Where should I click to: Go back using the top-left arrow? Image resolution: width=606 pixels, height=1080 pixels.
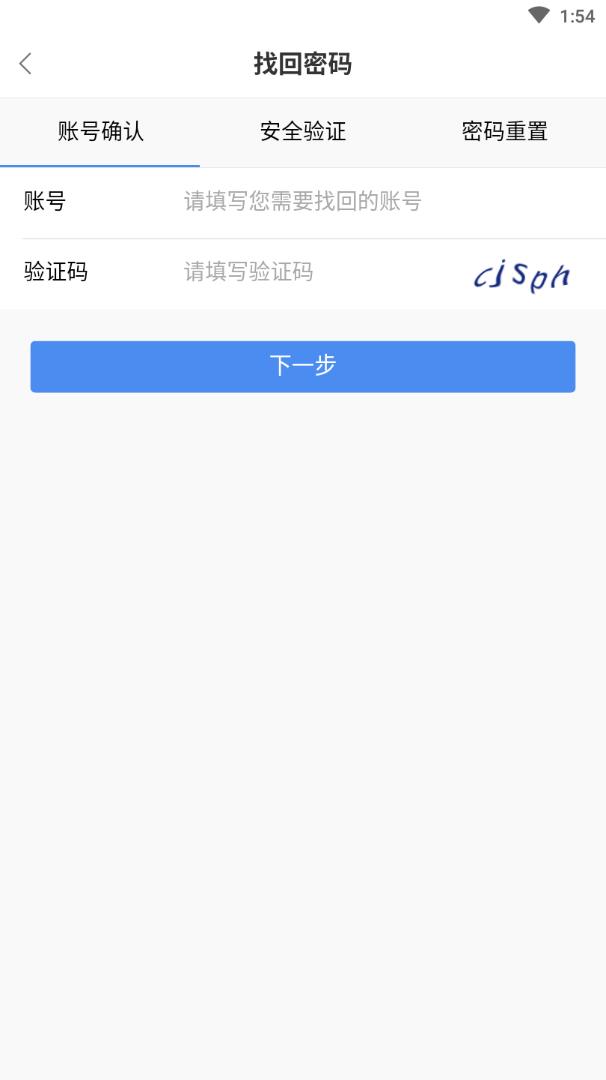pyautogui.click(x=26, y=64)
